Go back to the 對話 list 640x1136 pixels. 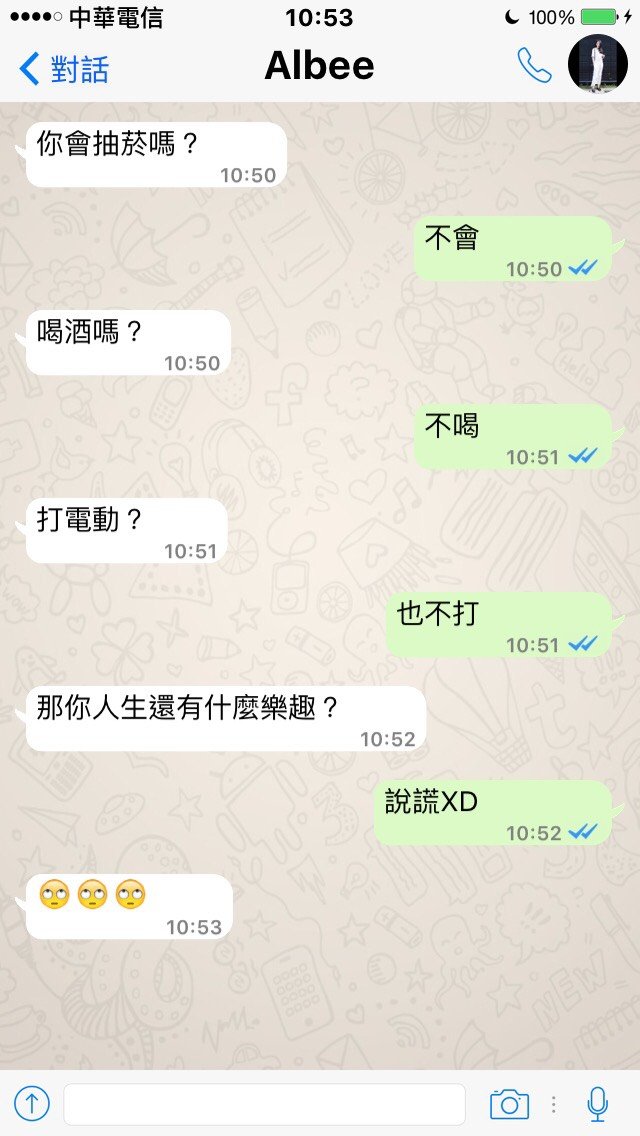[x=64, y=69]
